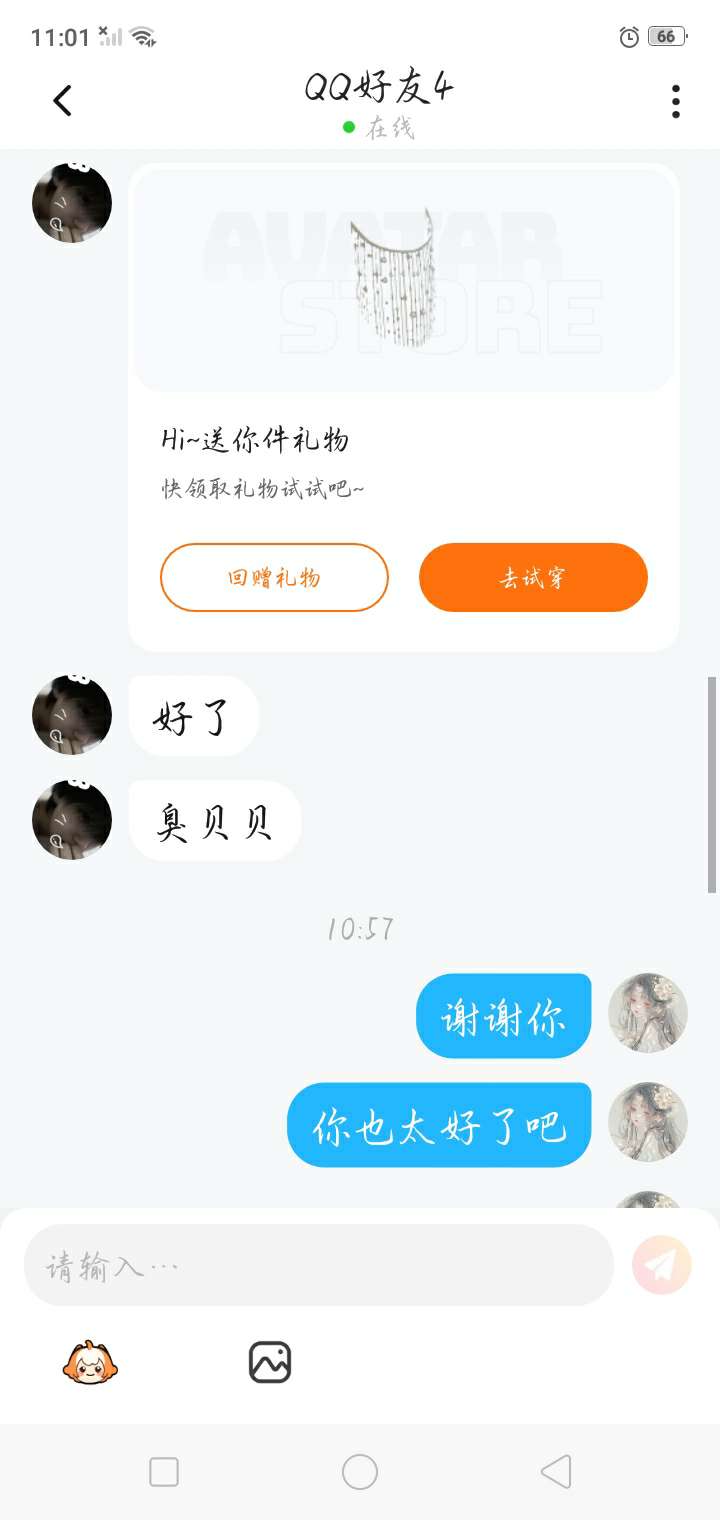
Task: Go to the system home screen
Action: (x=360, y=1472)
